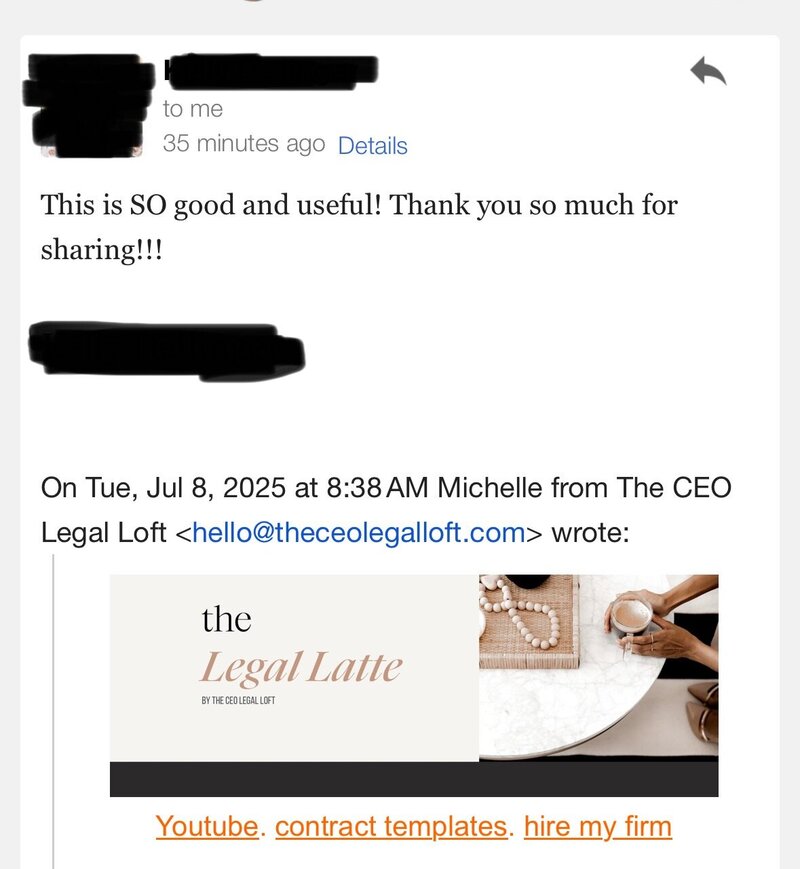
Task: Open the contract templates link
Action: click(x=391, y=827)
